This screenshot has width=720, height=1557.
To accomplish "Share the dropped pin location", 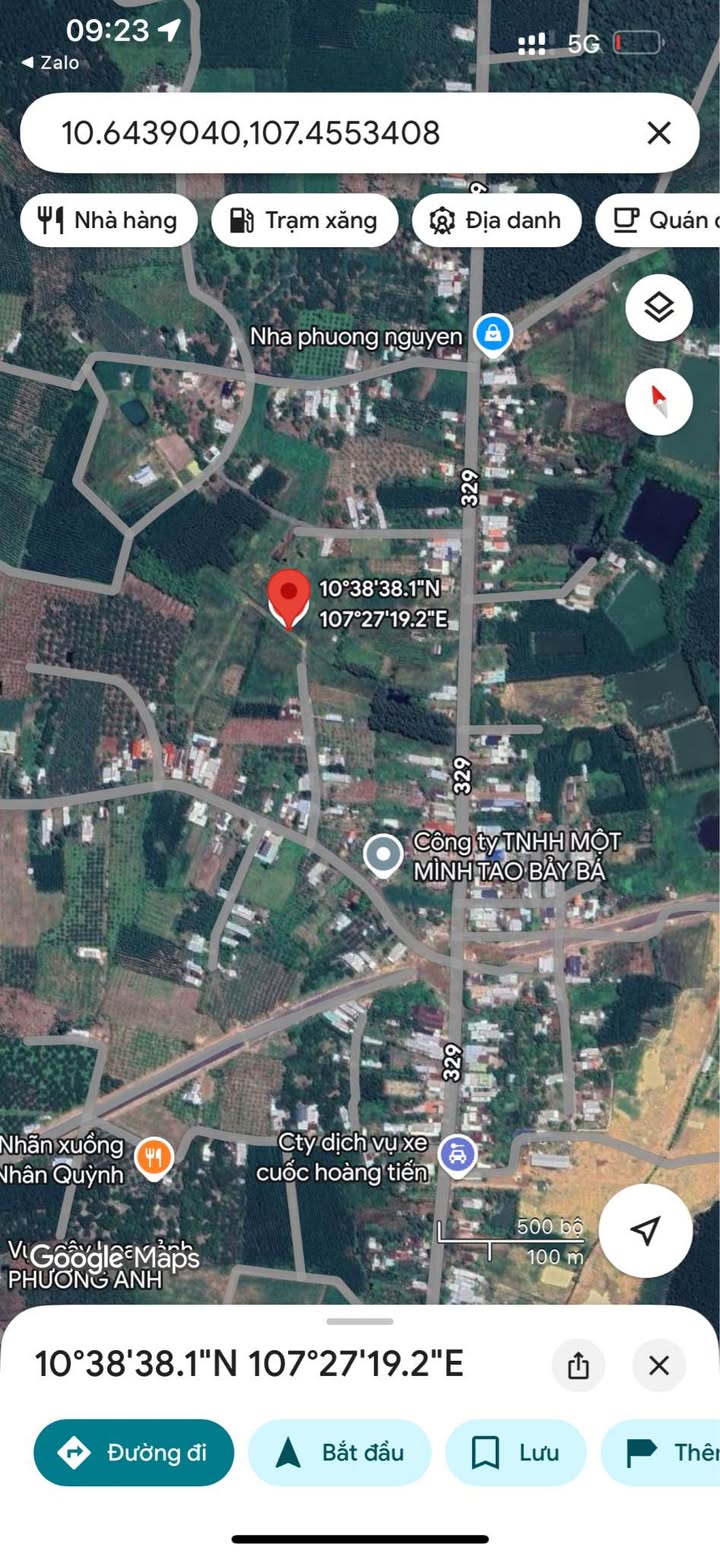I will [x=578, y=1365].
